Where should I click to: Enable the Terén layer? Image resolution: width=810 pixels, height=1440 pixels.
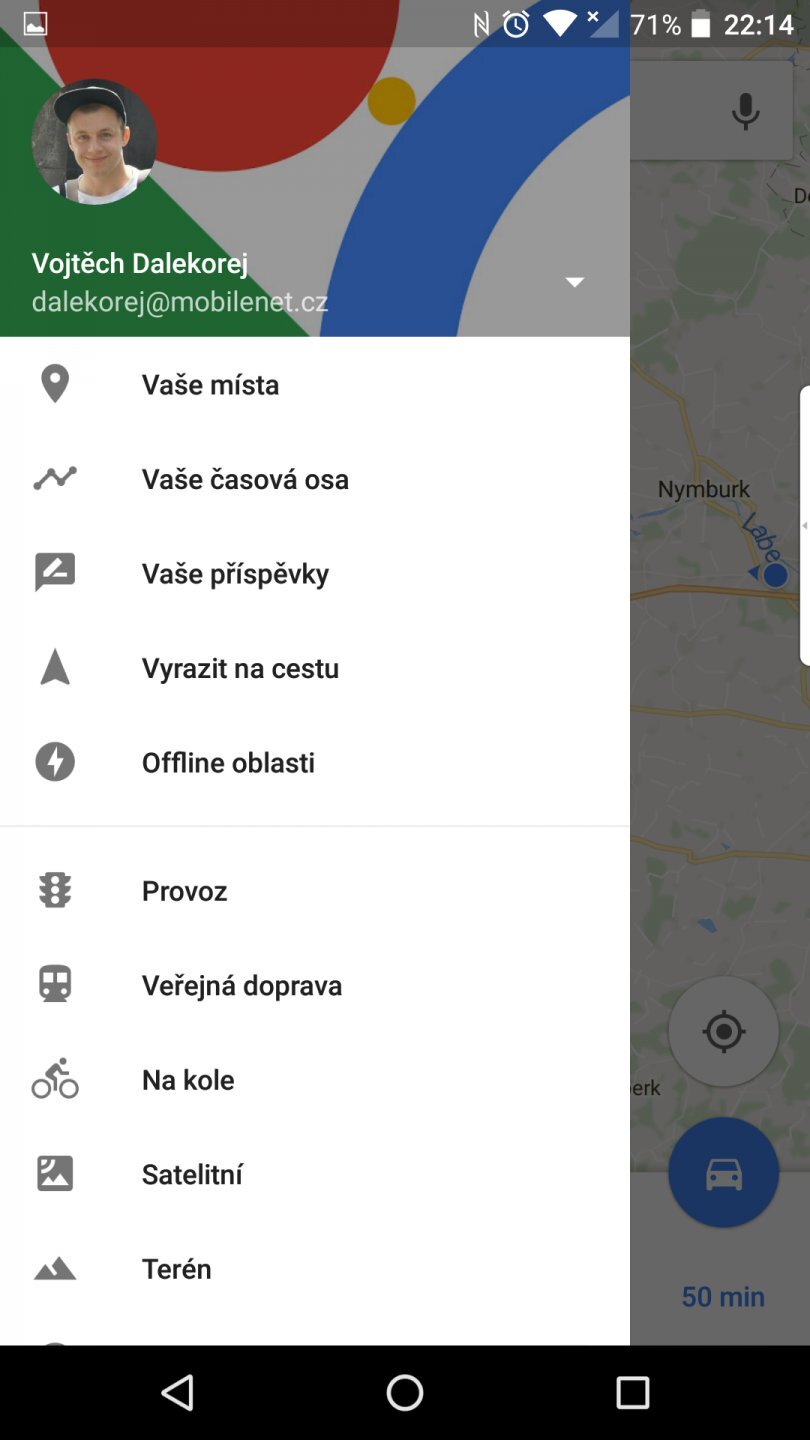point(177,1269)
